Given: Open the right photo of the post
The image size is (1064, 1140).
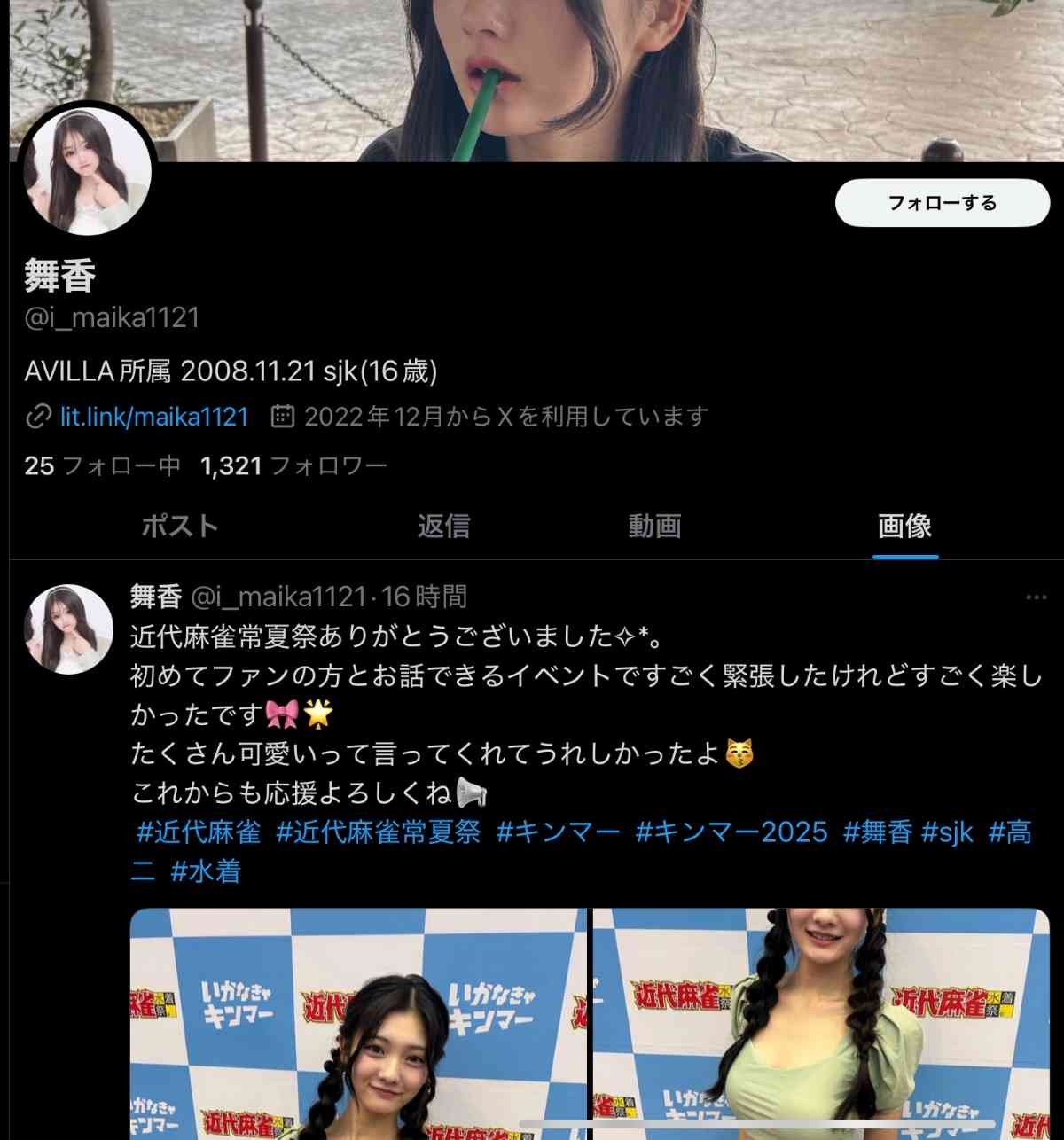Looking at the screenshot, I should pyautogui.click(x=820, y=1024).
